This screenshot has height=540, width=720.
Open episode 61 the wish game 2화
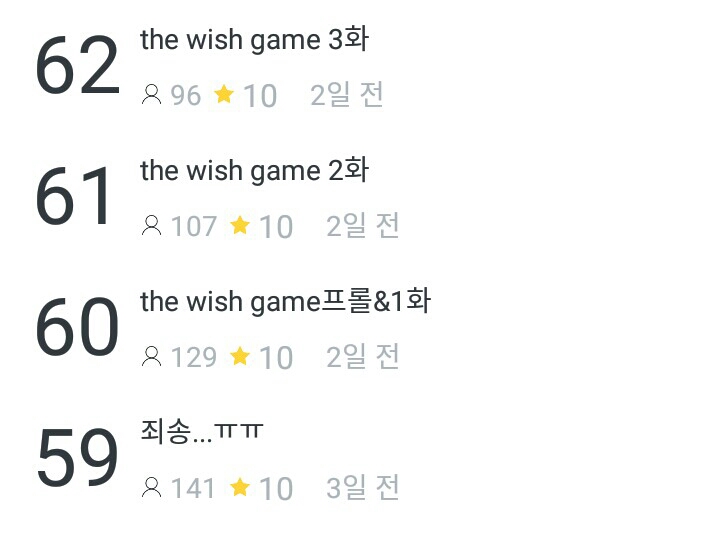click(254, 171)
